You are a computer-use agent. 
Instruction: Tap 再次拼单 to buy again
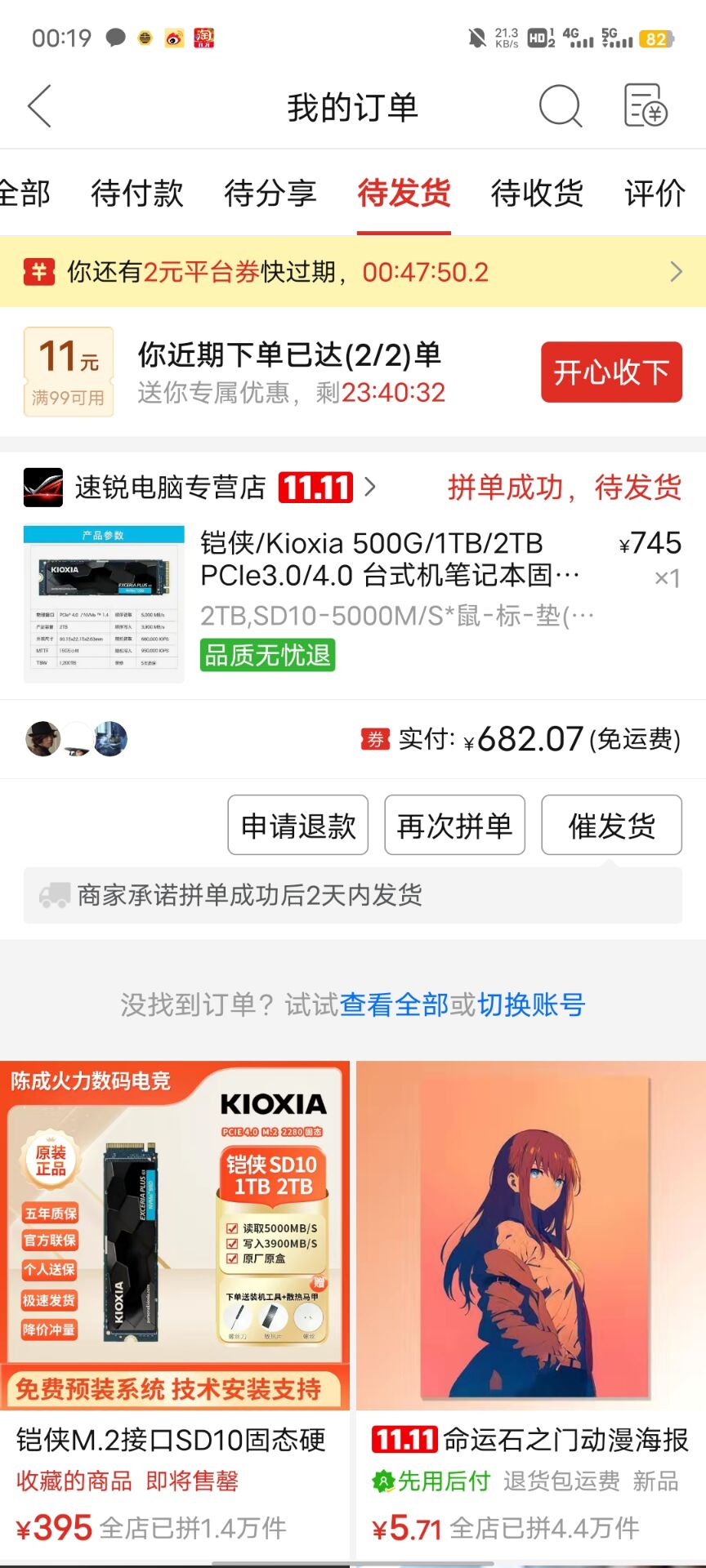point(455,826)
